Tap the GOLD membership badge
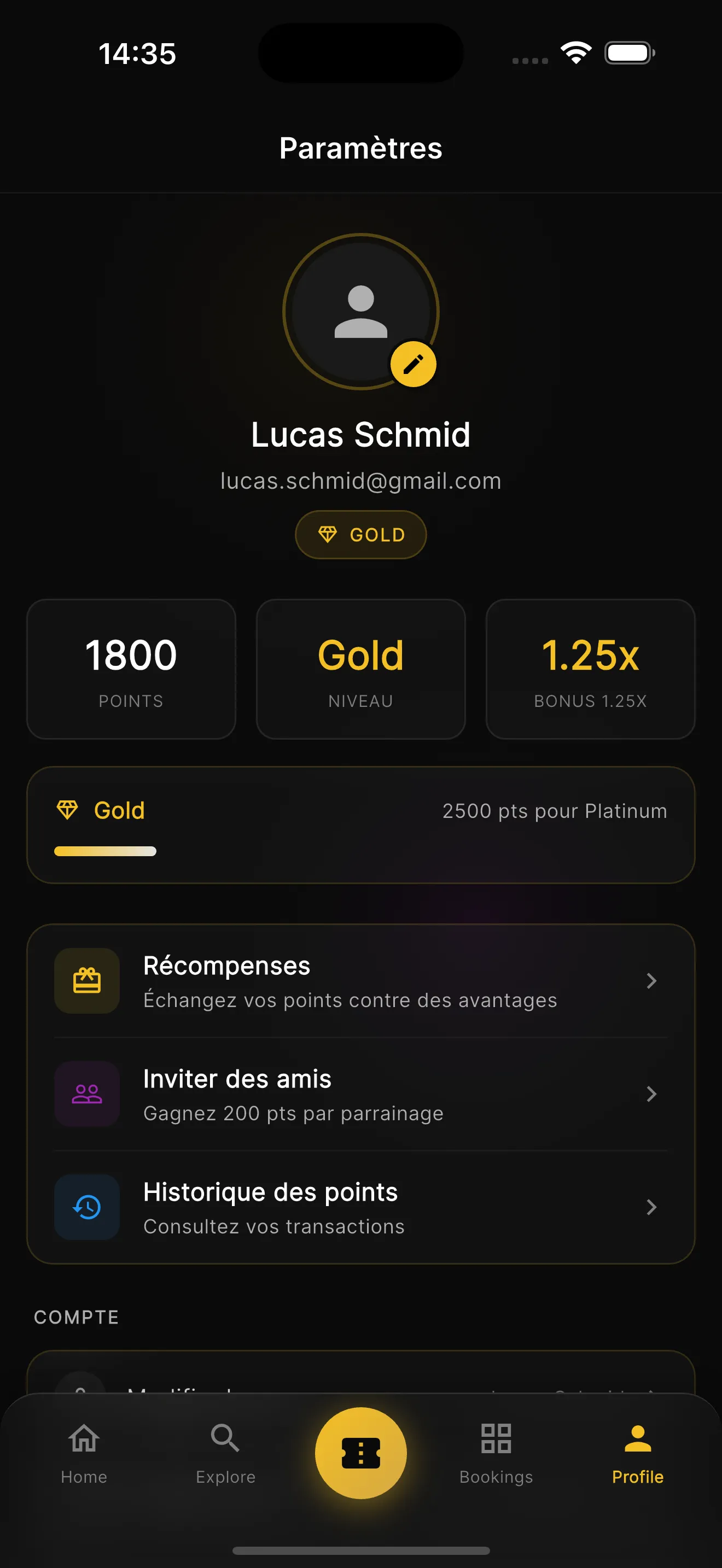 (x=360, y=535)
